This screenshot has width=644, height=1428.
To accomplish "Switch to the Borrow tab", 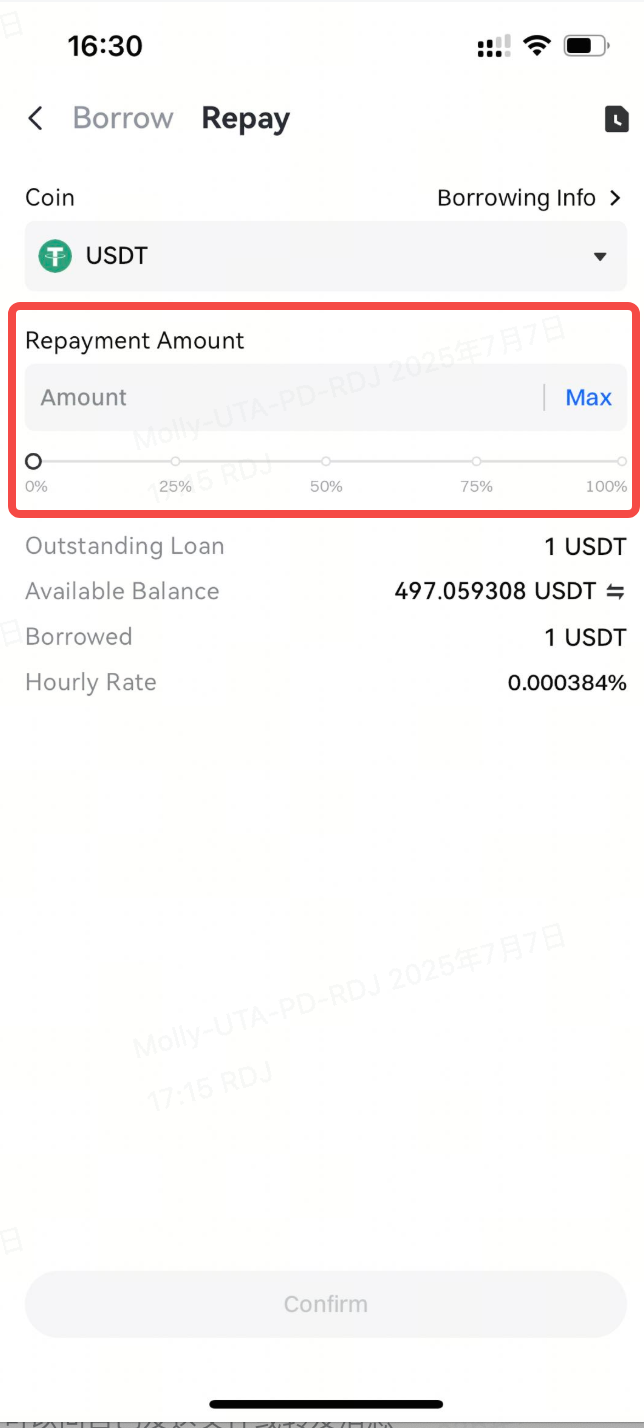I will [123, 119].
